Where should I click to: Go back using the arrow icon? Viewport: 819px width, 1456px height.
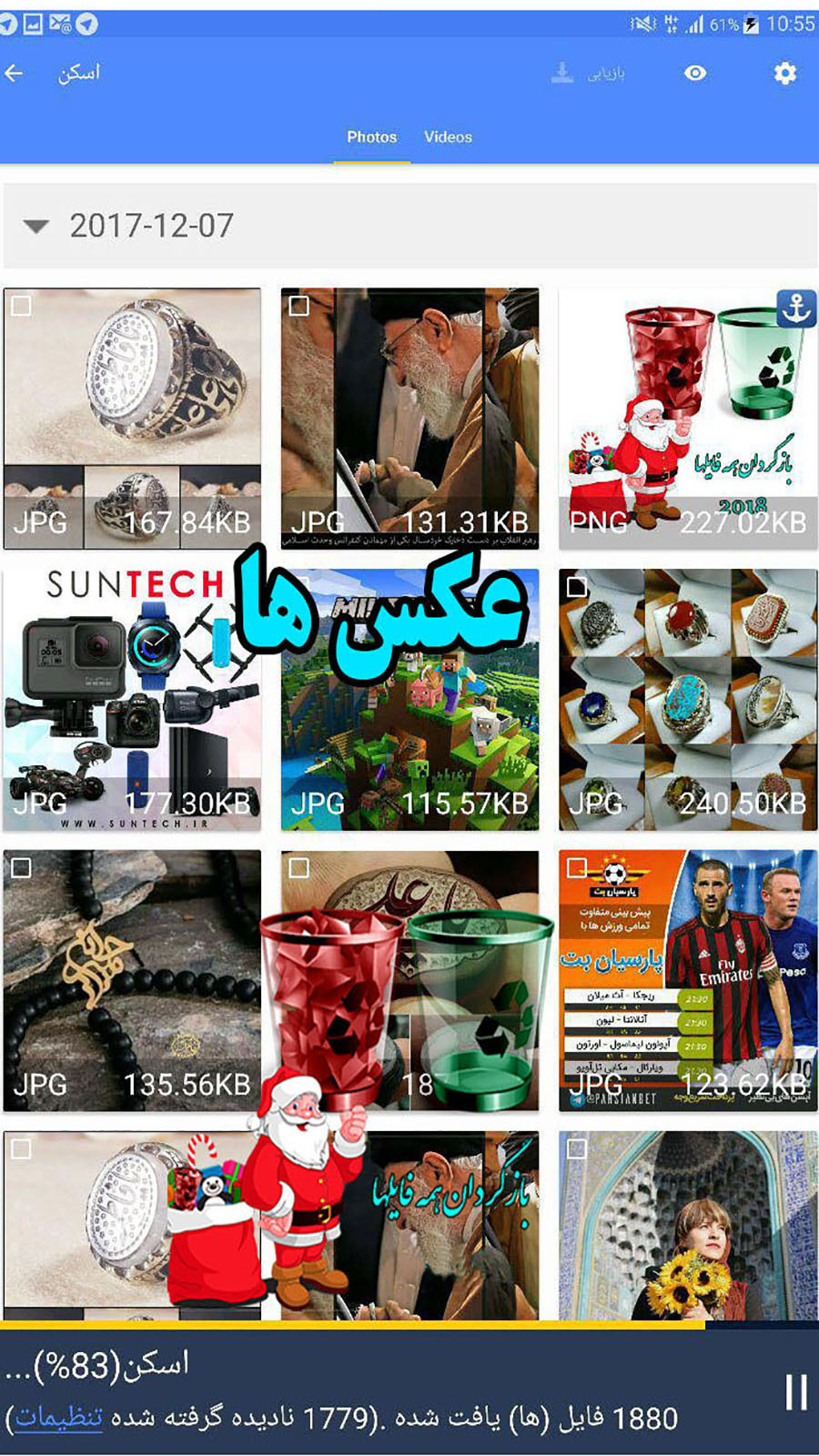[x=15, y=73]
